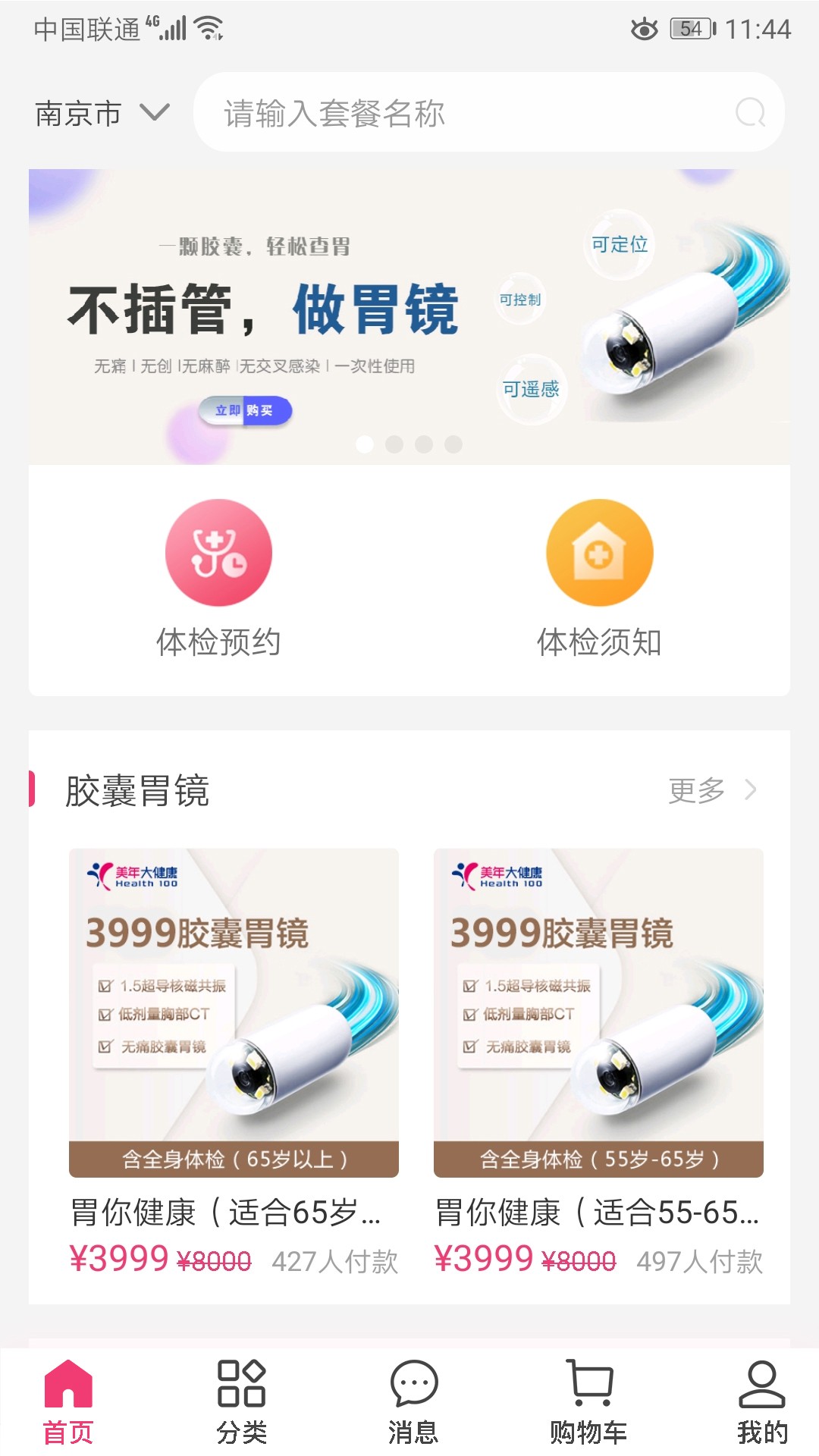Open the 南京市 city dropdown
The image size is (819, 1456).
(102, 114)
